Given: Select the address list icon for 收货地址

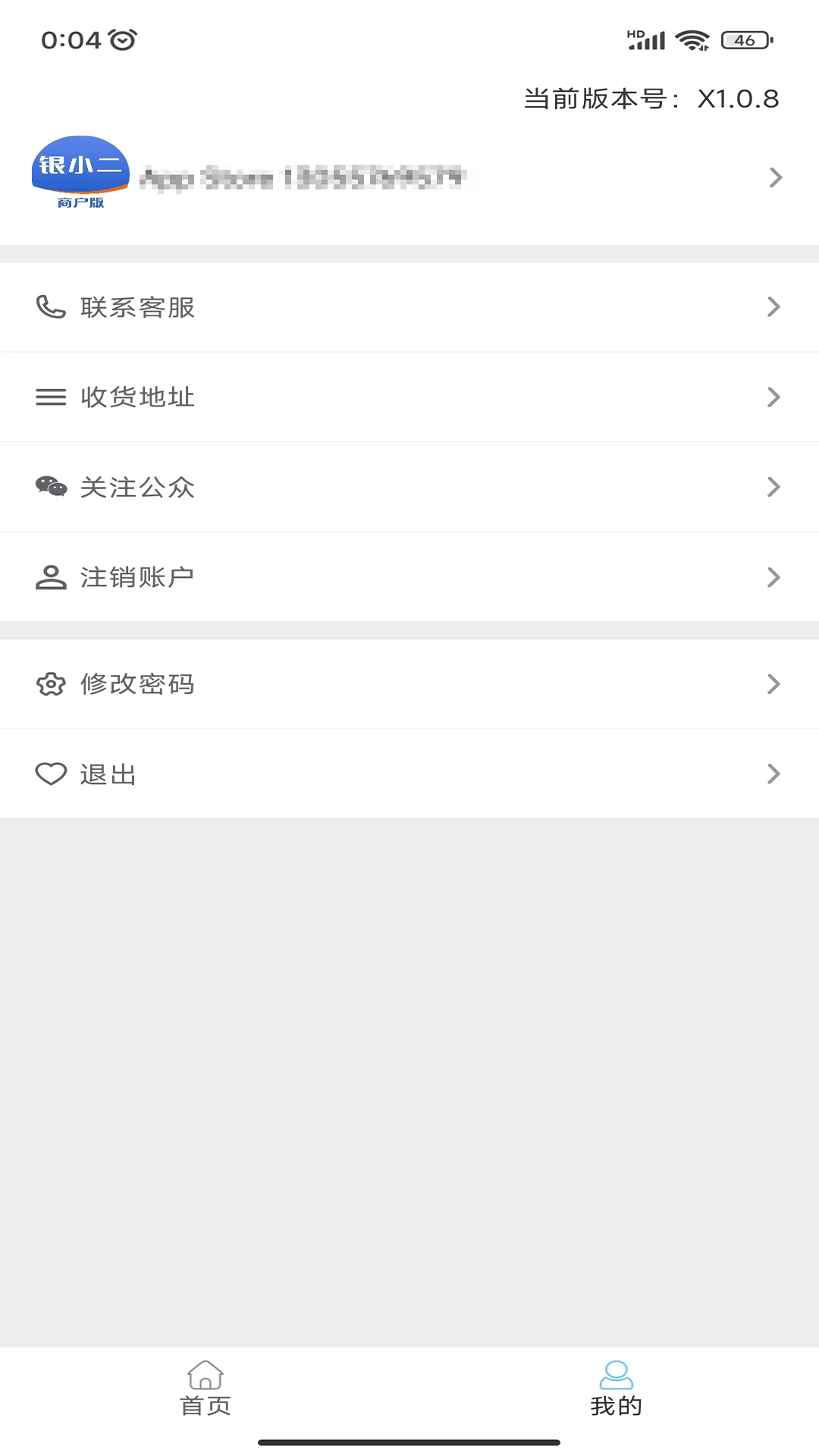Looking at the screenshot, I should click(50, 397).
